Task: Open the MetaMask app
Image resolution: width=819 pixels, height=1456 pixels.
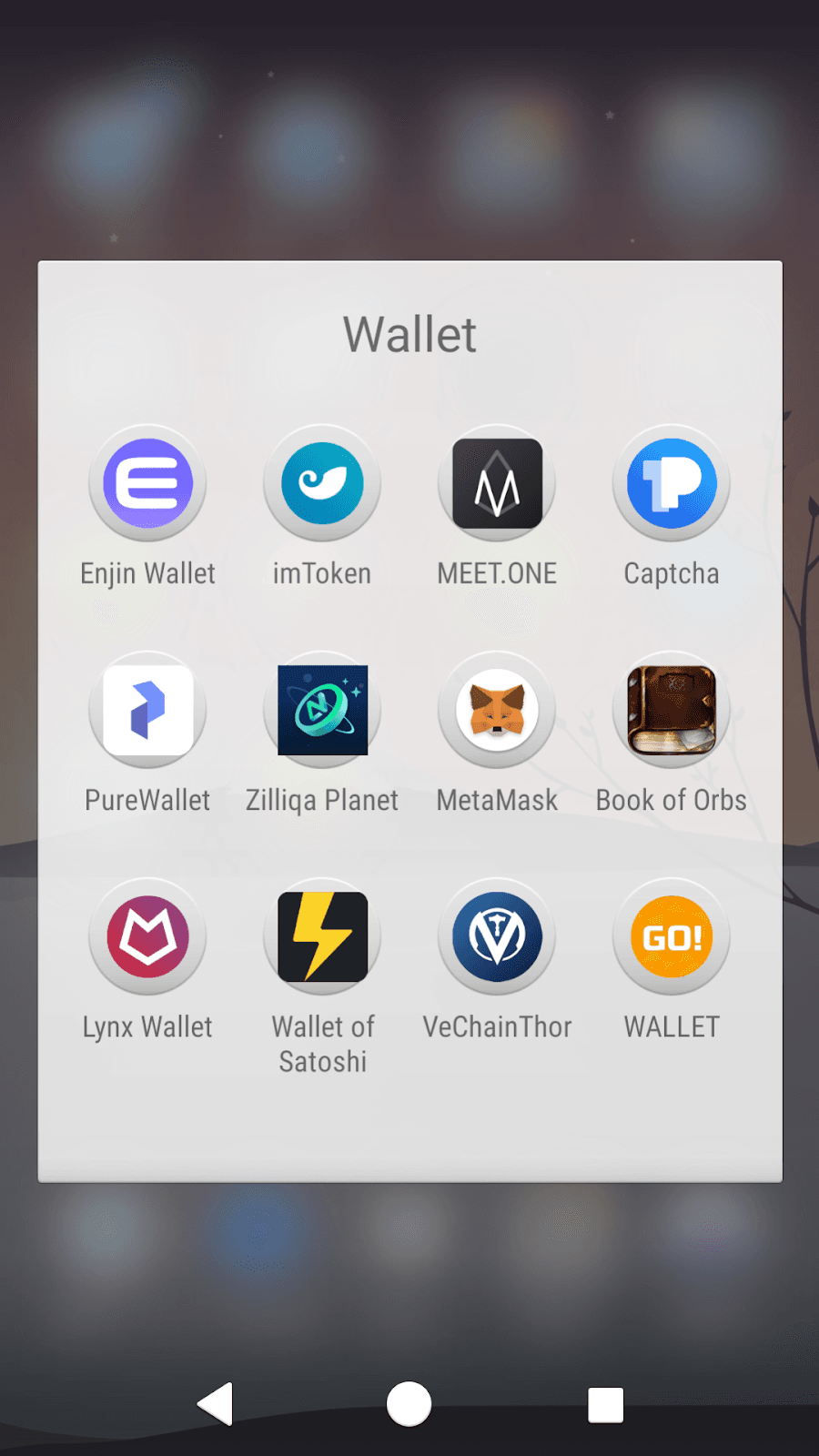Action: [497, 711]
